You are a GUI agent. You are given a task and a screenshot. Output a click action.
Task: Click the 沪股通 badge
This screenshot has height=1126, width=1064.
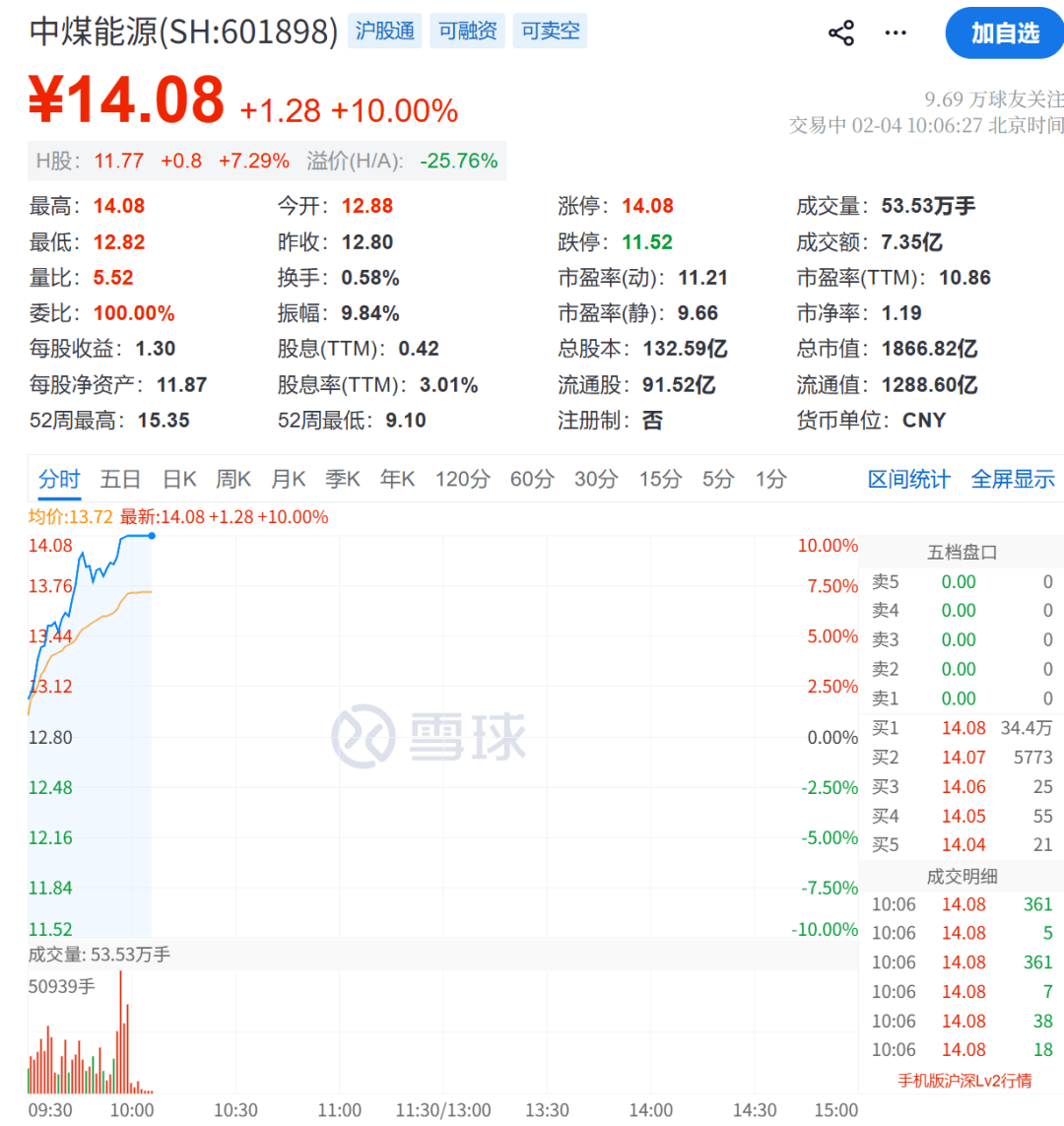pos(384,31)
